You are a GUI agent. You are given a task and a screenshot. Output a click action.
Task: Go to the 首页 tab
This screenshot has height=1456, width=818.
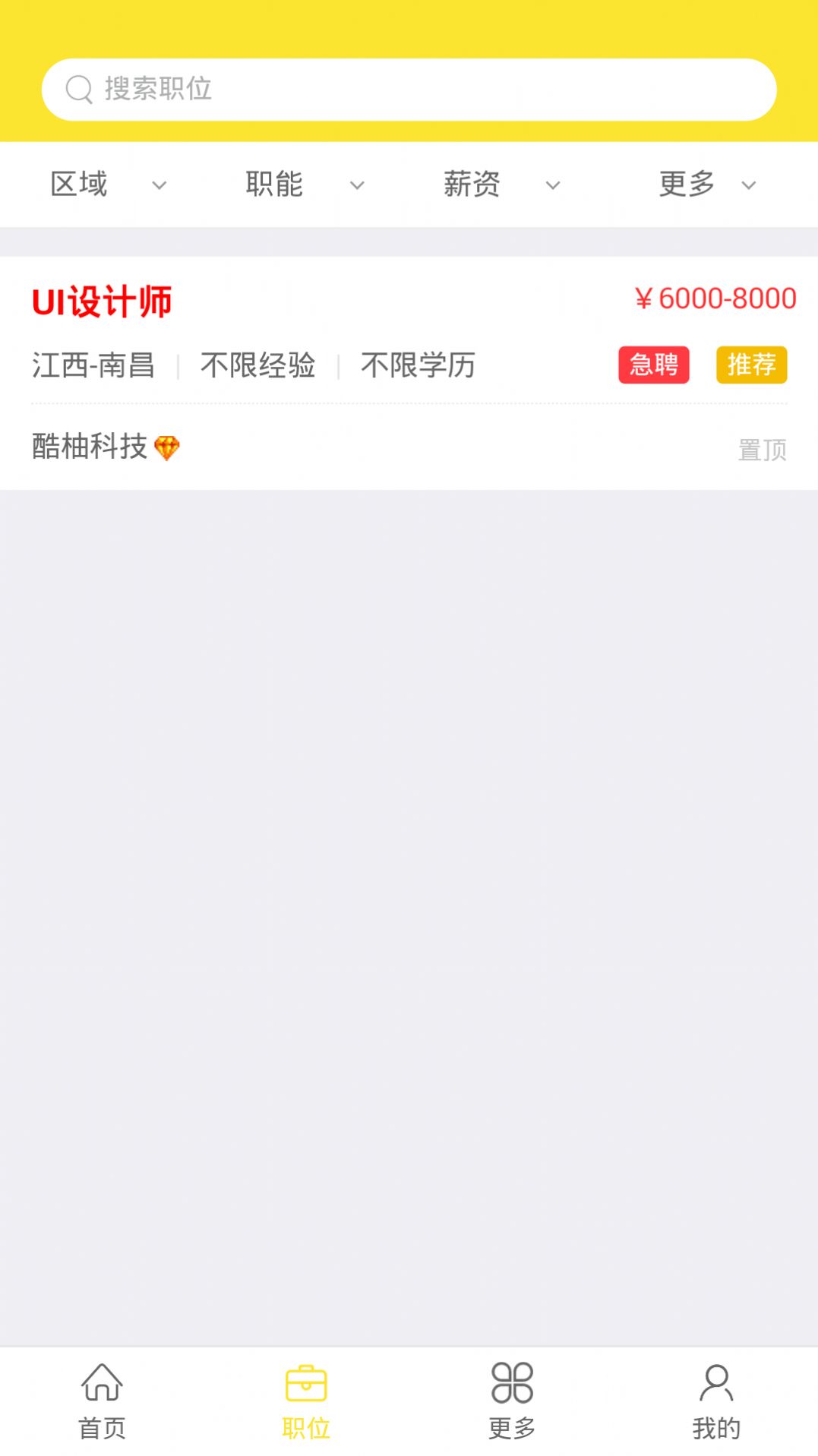point(102,1401)
